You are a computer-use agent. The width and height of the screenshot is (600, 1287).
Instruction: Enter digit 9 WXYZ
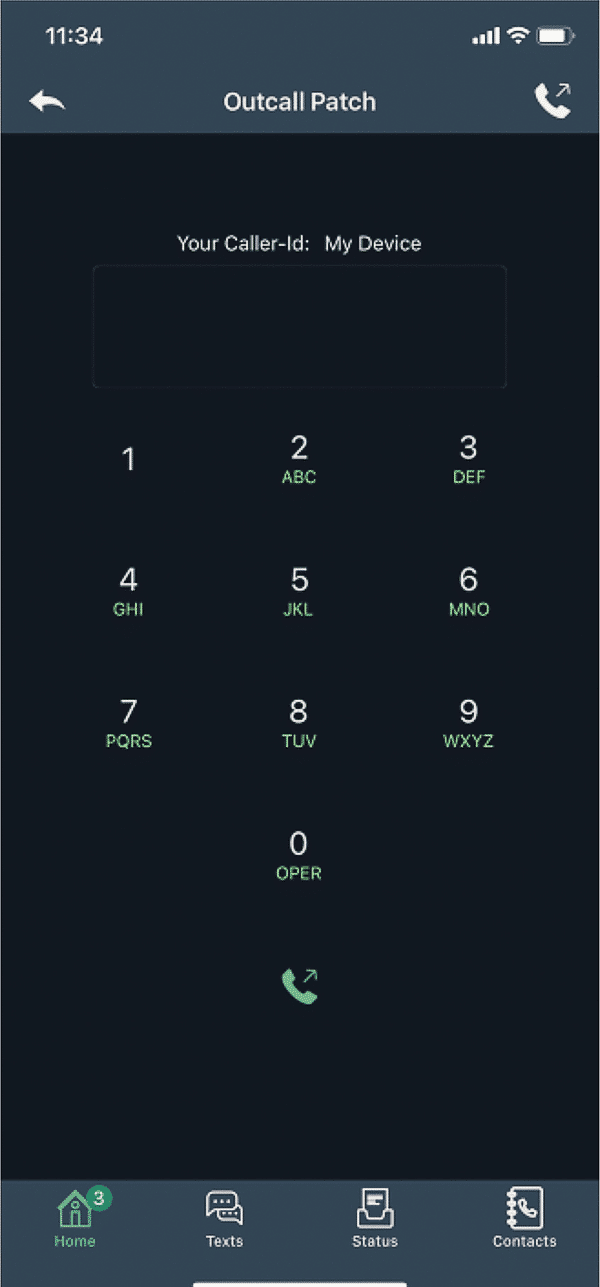[x=468, y=723]
